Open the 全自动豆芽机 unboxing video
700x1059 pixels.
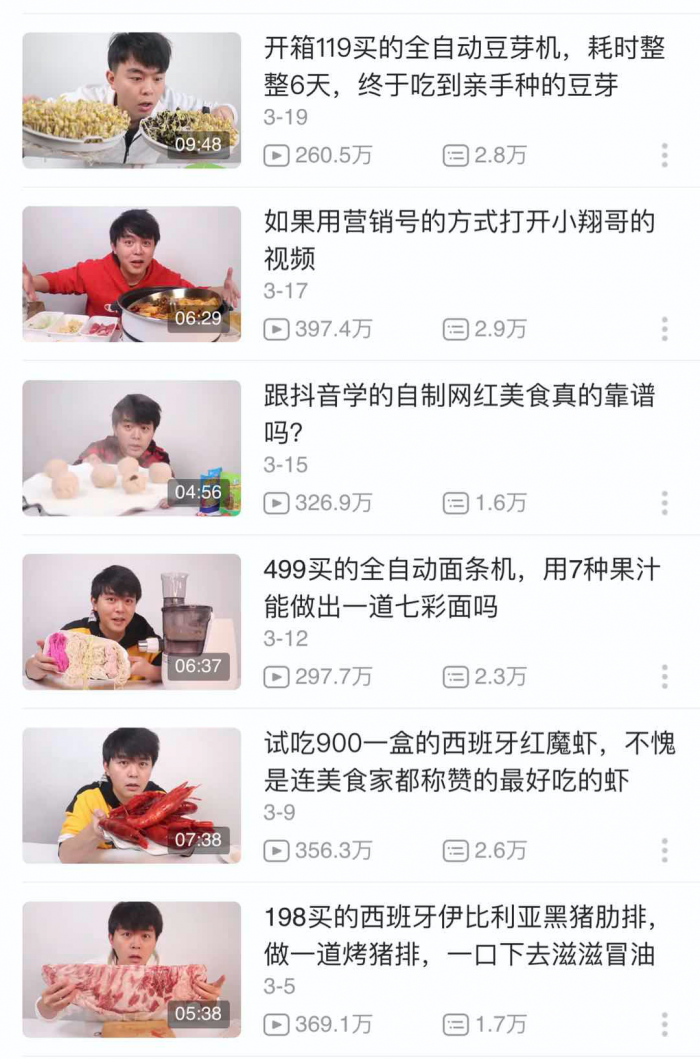(132, 100)
